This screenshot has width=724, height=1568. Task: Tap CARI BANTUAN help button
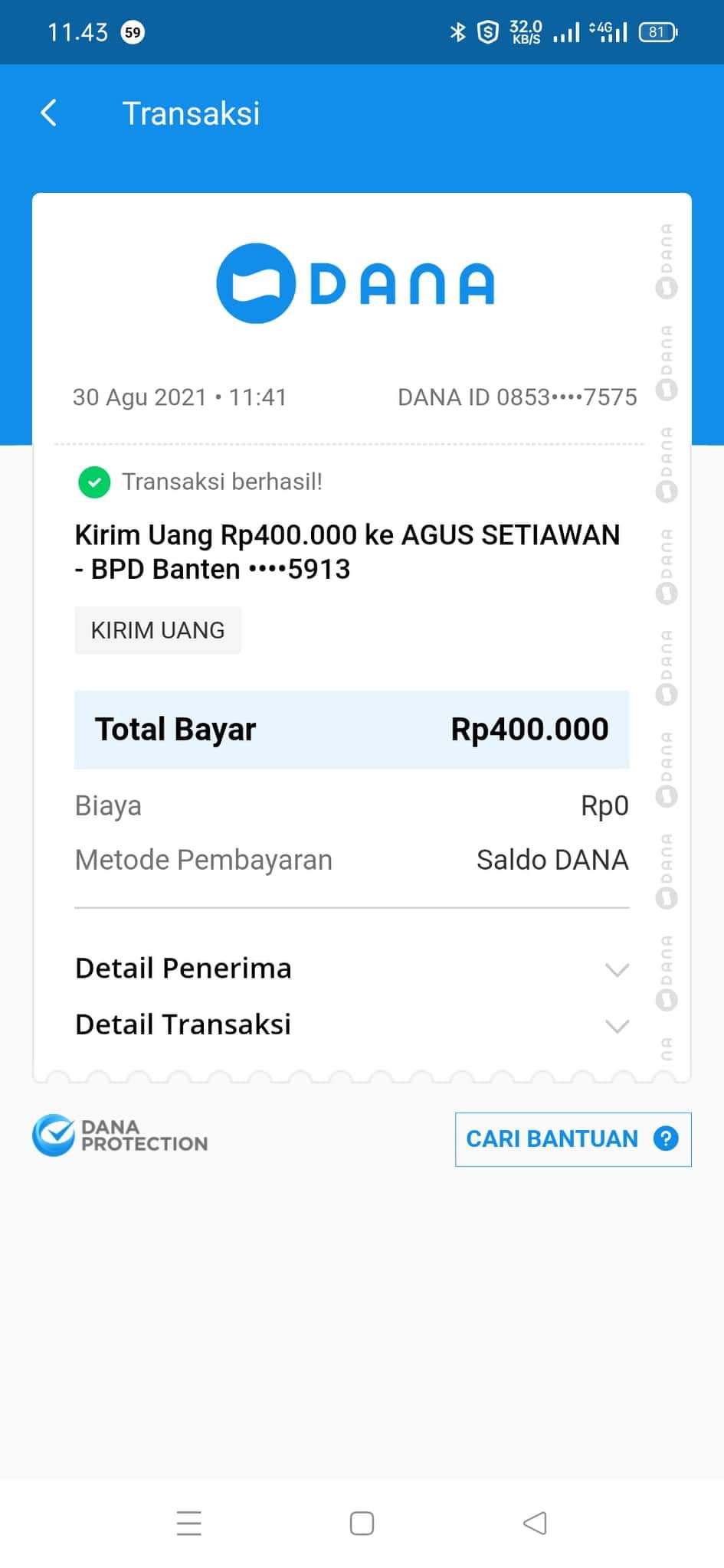pyautogui.click(x=572, y=1139)
